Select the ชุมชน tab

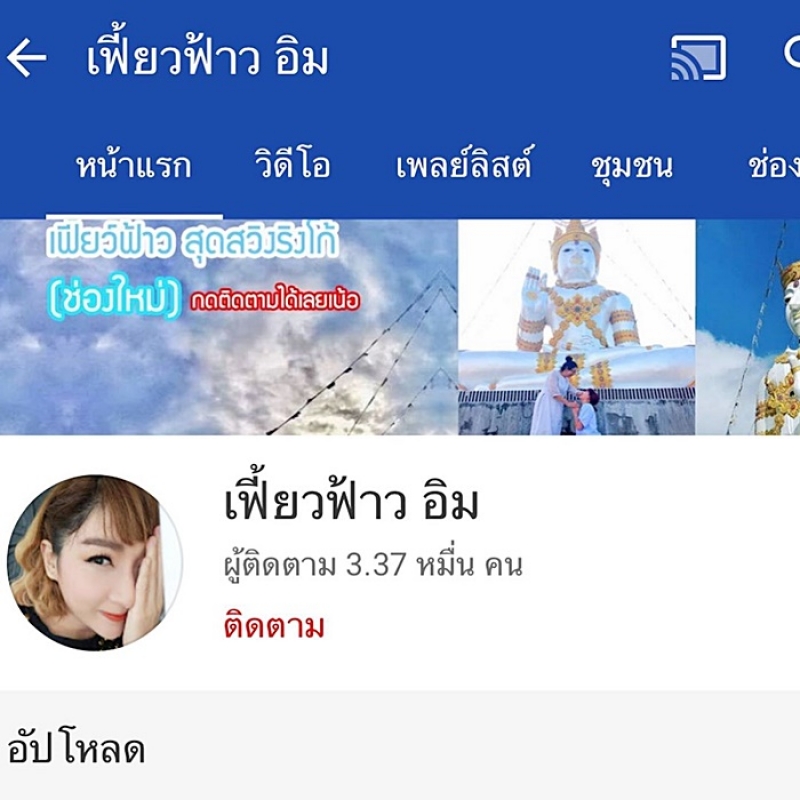click(x=632, y=166)
